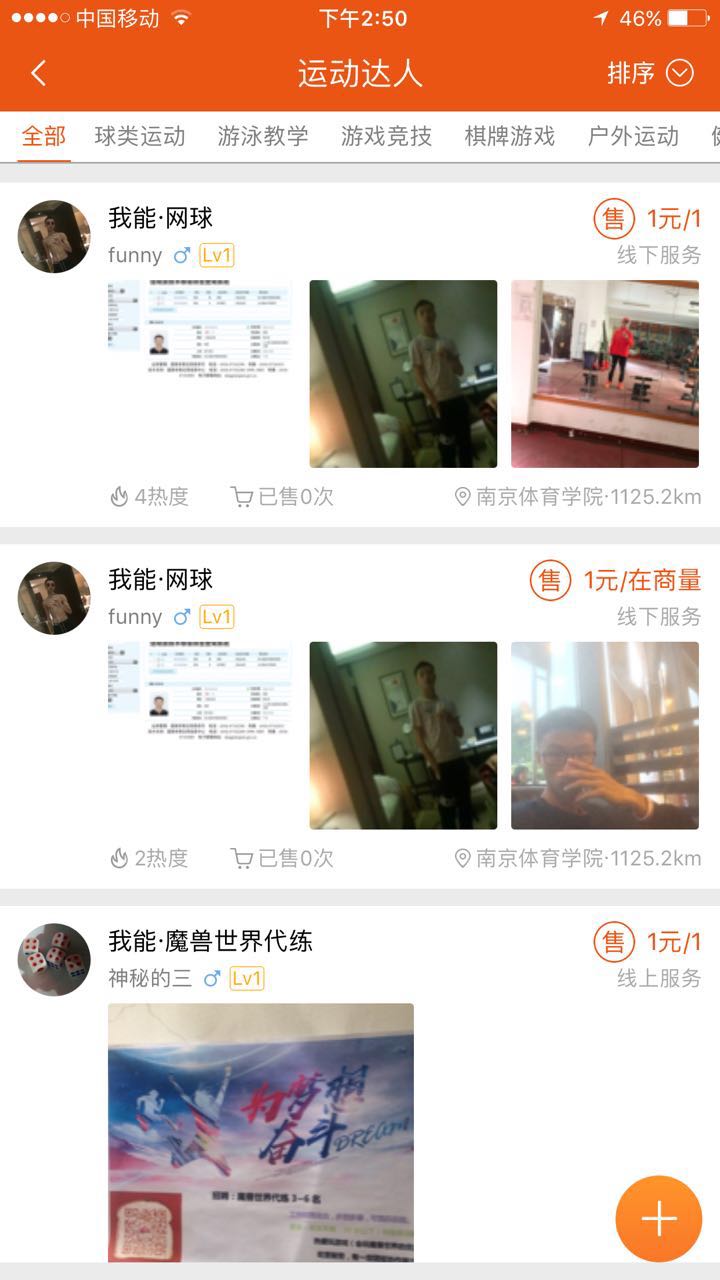Open the 我能·网球 listing priced 1元/在商量
Image resolution: width=720 pixels, height=1280 pixels.
161,580
